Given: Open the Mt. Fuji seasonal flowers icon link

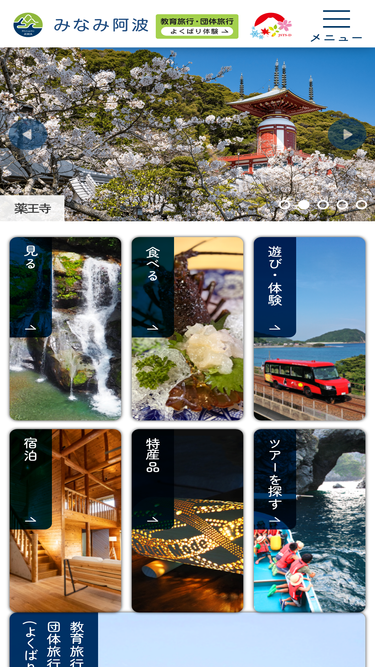Looking at the screenshot, I should [x=273, y=26].
